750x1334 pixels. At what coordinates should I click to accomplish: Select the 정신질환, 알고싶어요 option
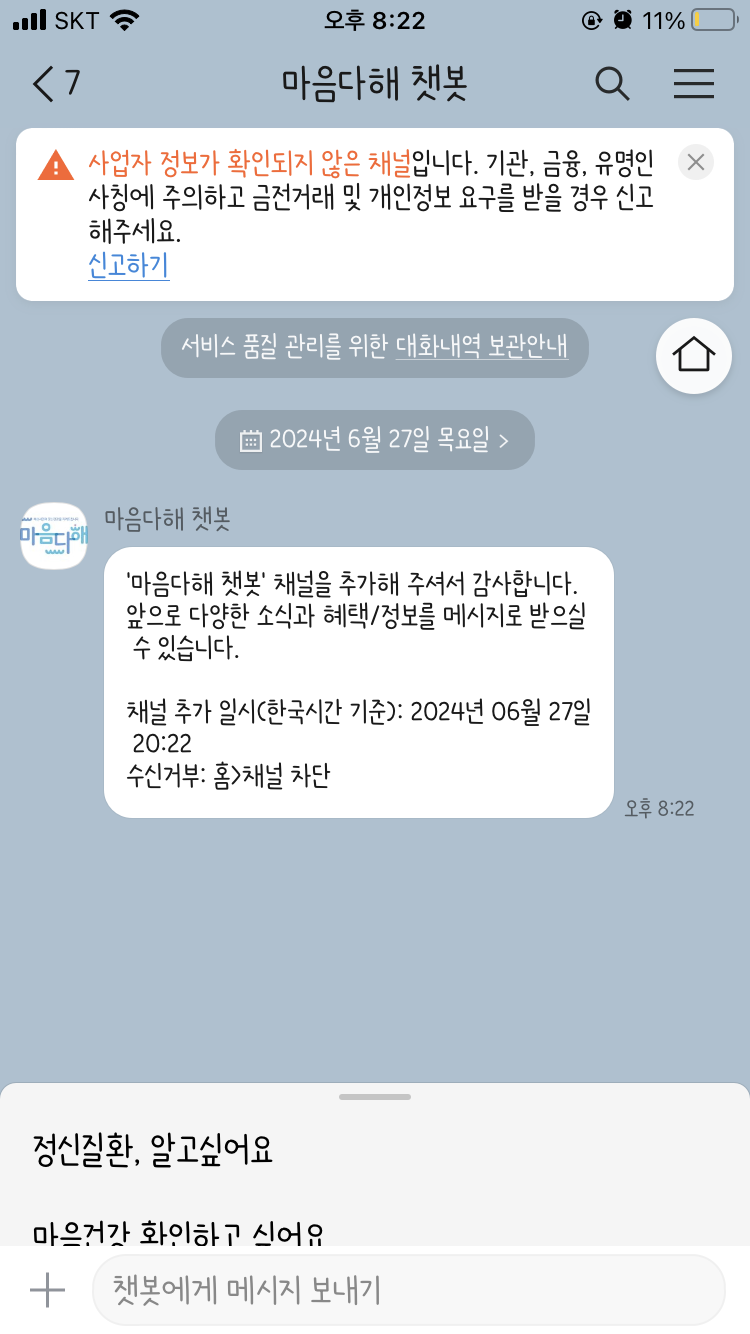click(x=153, y=1151)
